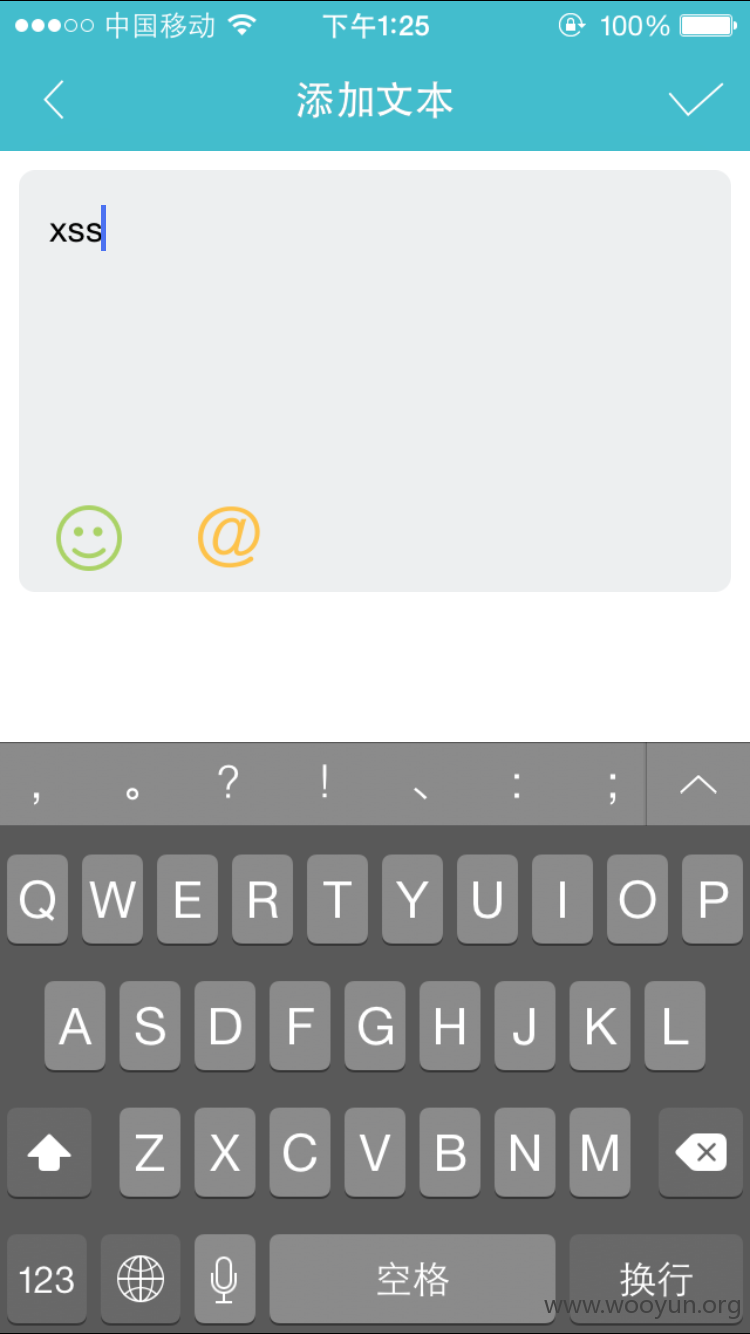Image resolution: width=750 pixels, height=1334 pixels.
Task: Mention someone with the @ icon
Action: pyautogui.click(x=229, y=536)
